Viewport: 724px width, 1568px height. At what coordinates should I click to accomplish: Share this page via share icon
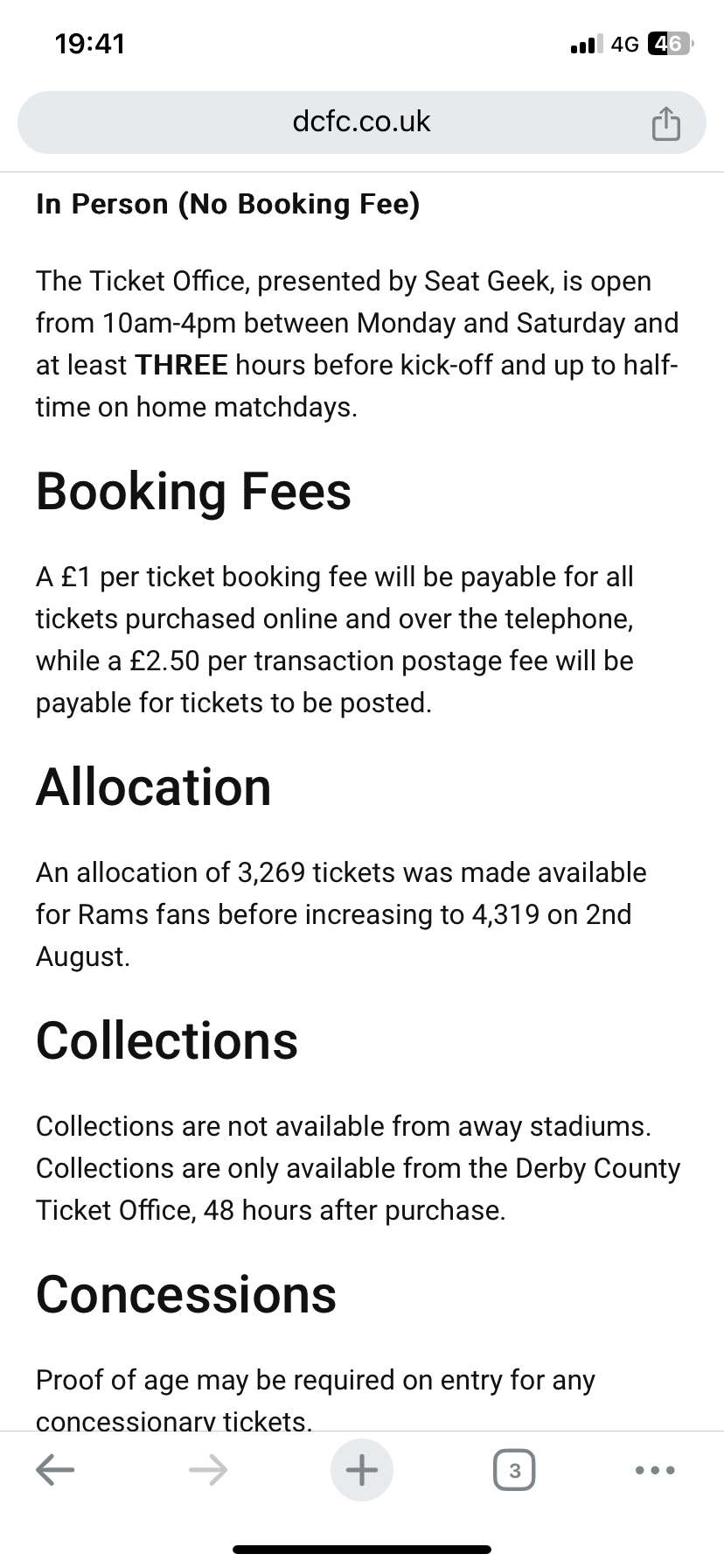click(x=665, y=123)
